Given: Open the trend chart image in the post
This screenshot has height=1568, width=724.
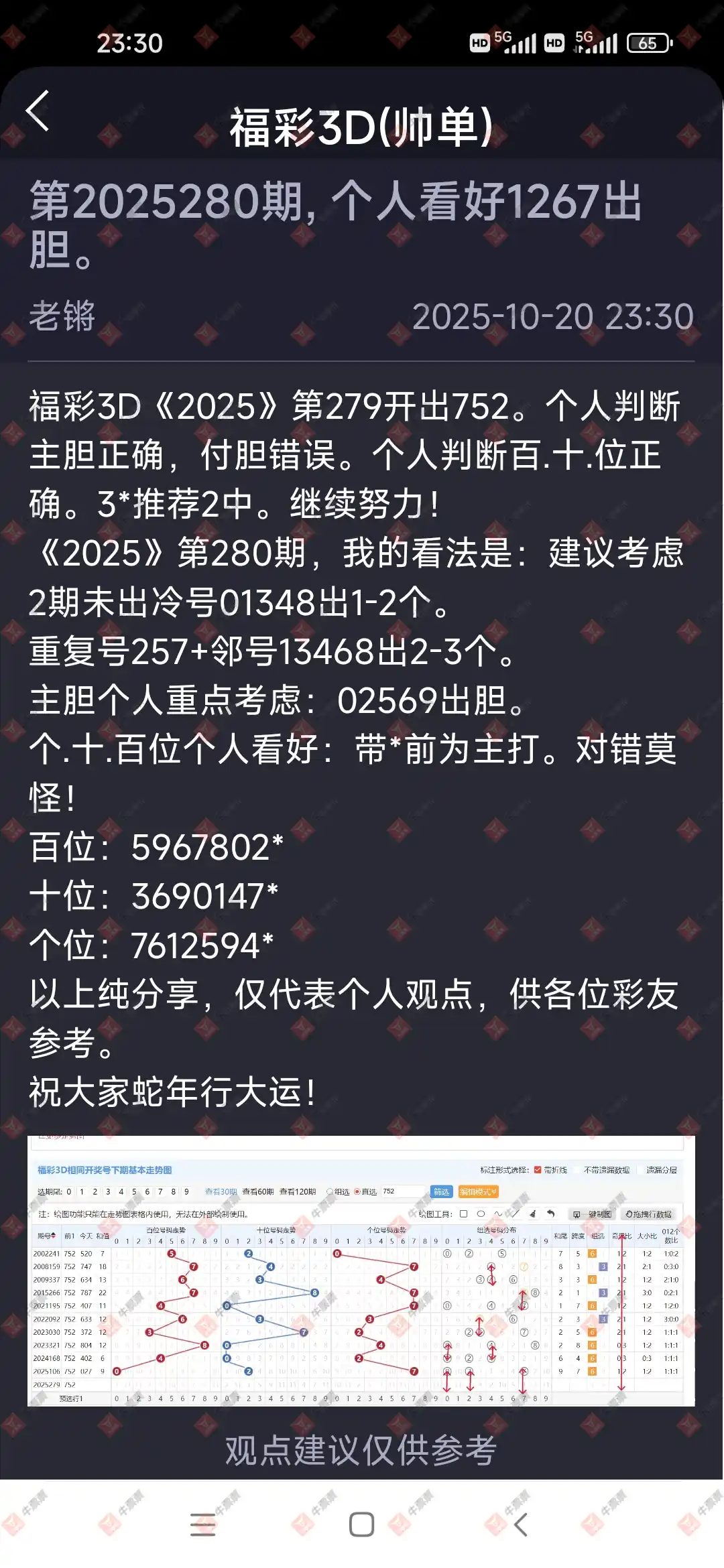Looking at the screenshot, I should 361,1270.
